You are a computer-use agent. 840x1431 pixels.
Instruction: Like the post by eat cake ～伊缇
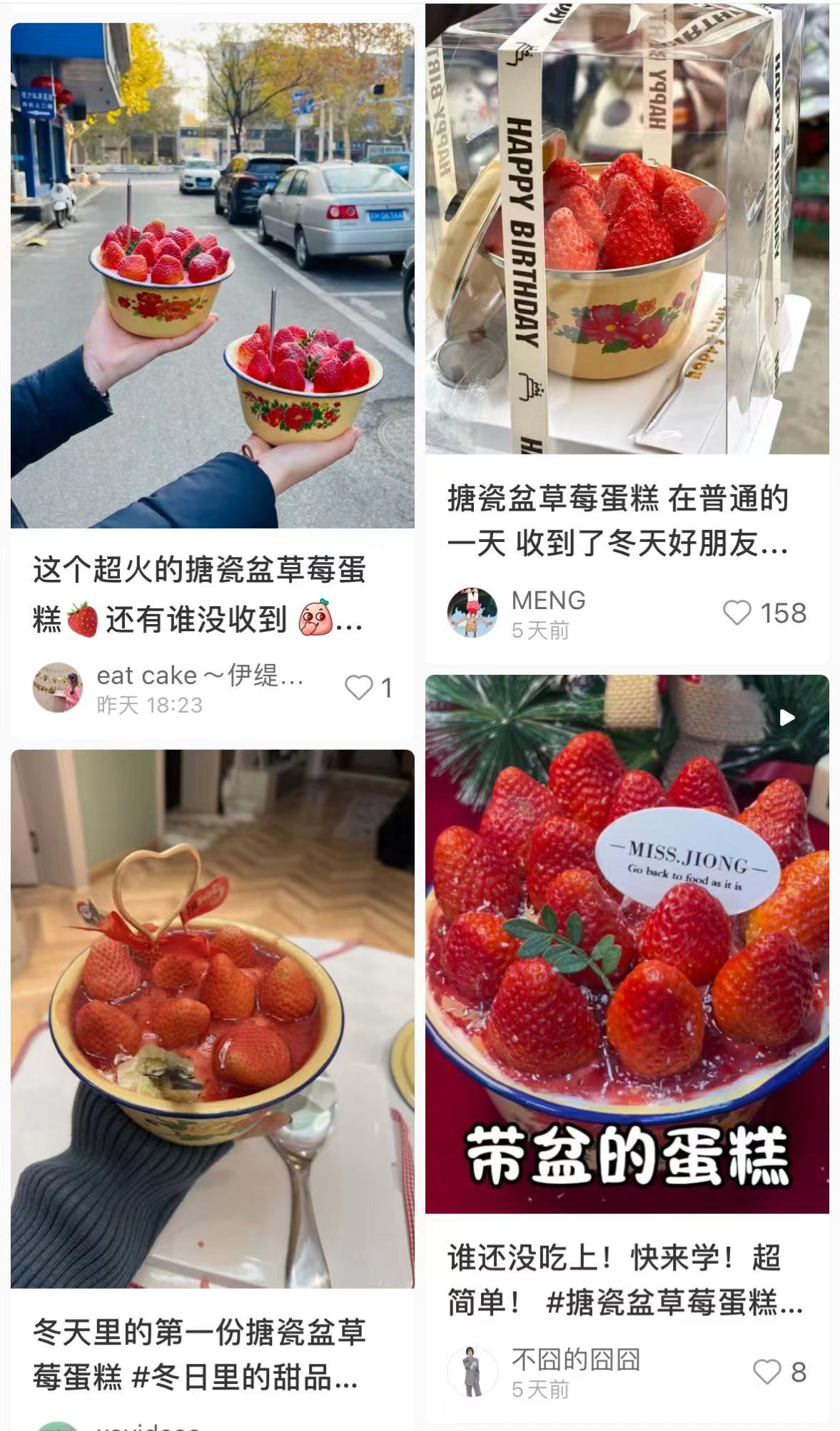(358, 688)
